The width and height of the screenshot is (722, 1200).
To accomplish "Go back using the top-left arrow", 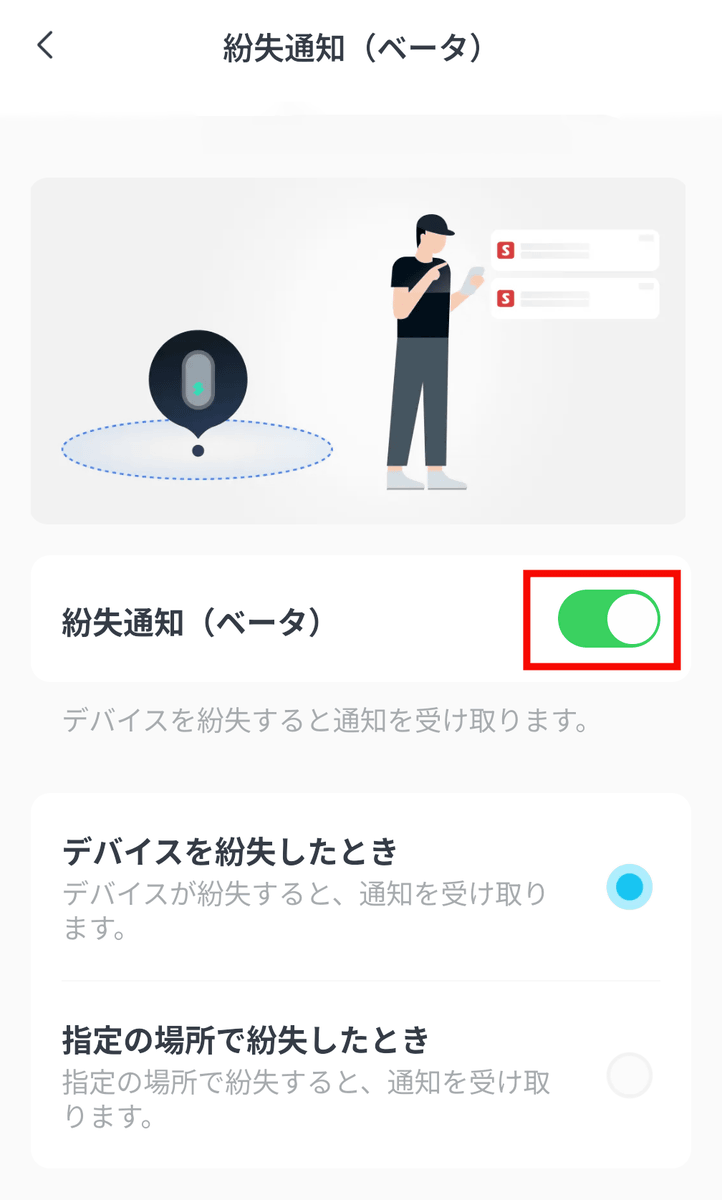I will coord(45,46).
